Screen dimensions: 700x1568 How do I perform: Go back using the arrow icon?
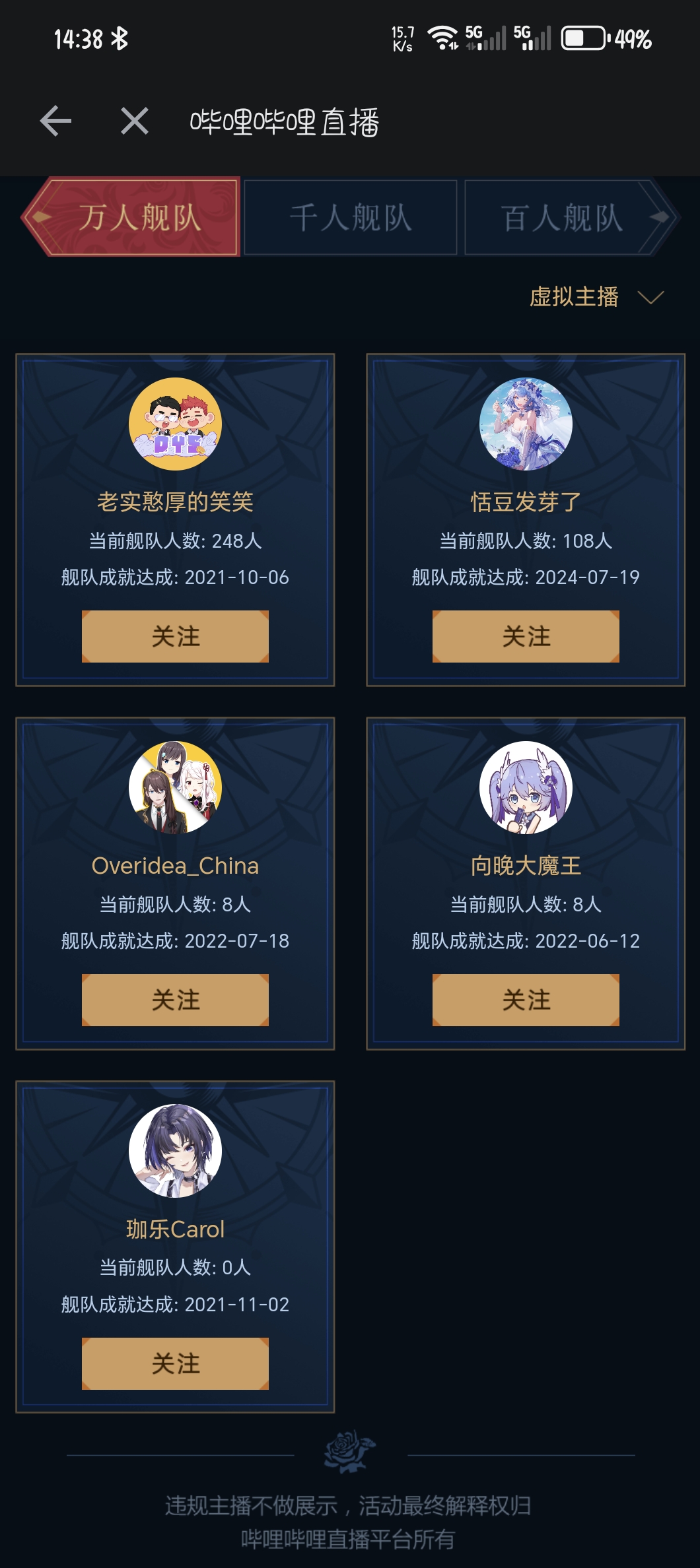pyautogui.click(x=55, y=121)
